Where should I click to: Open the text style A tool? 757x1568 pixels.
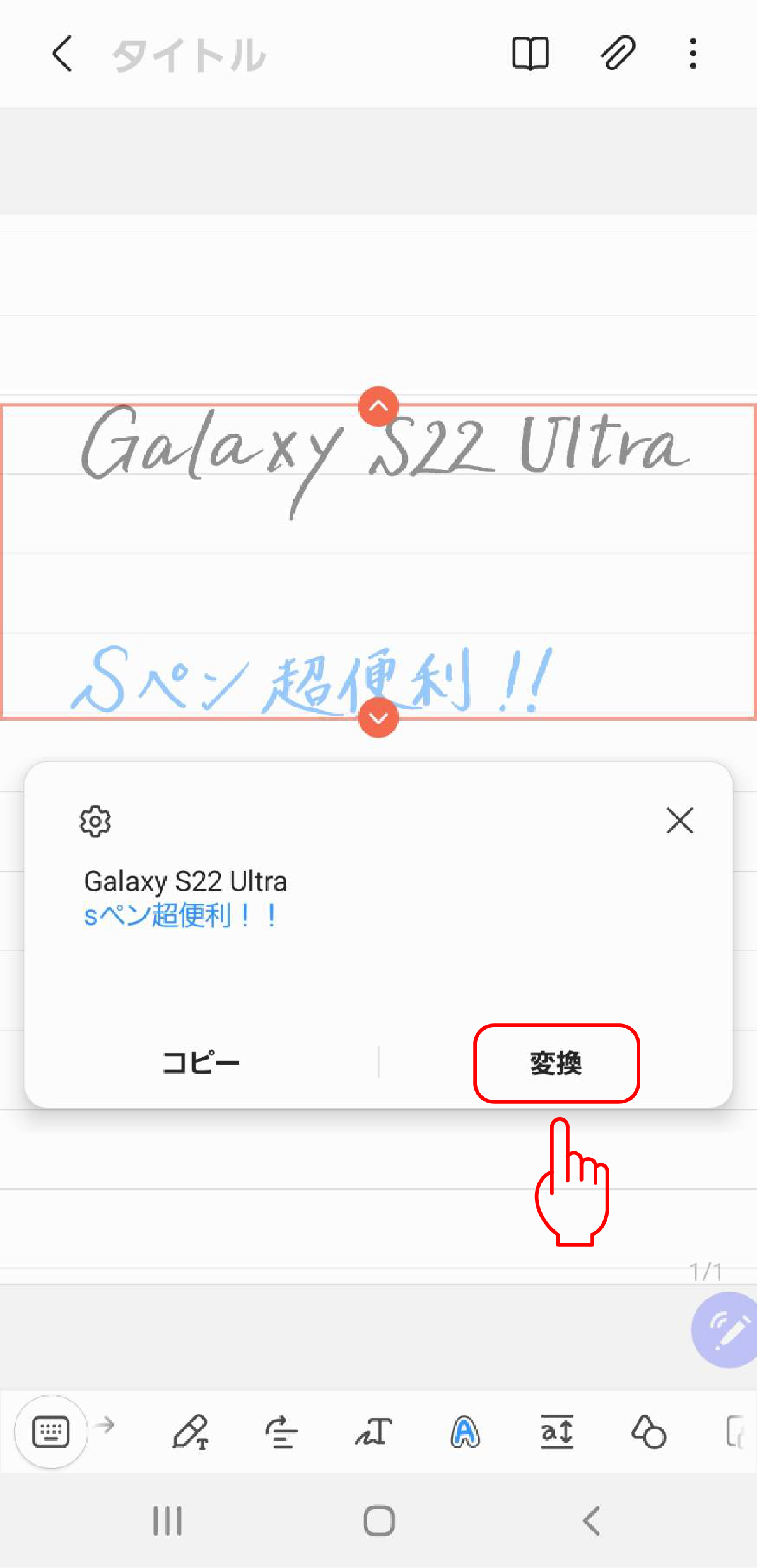click(465, 1432)
